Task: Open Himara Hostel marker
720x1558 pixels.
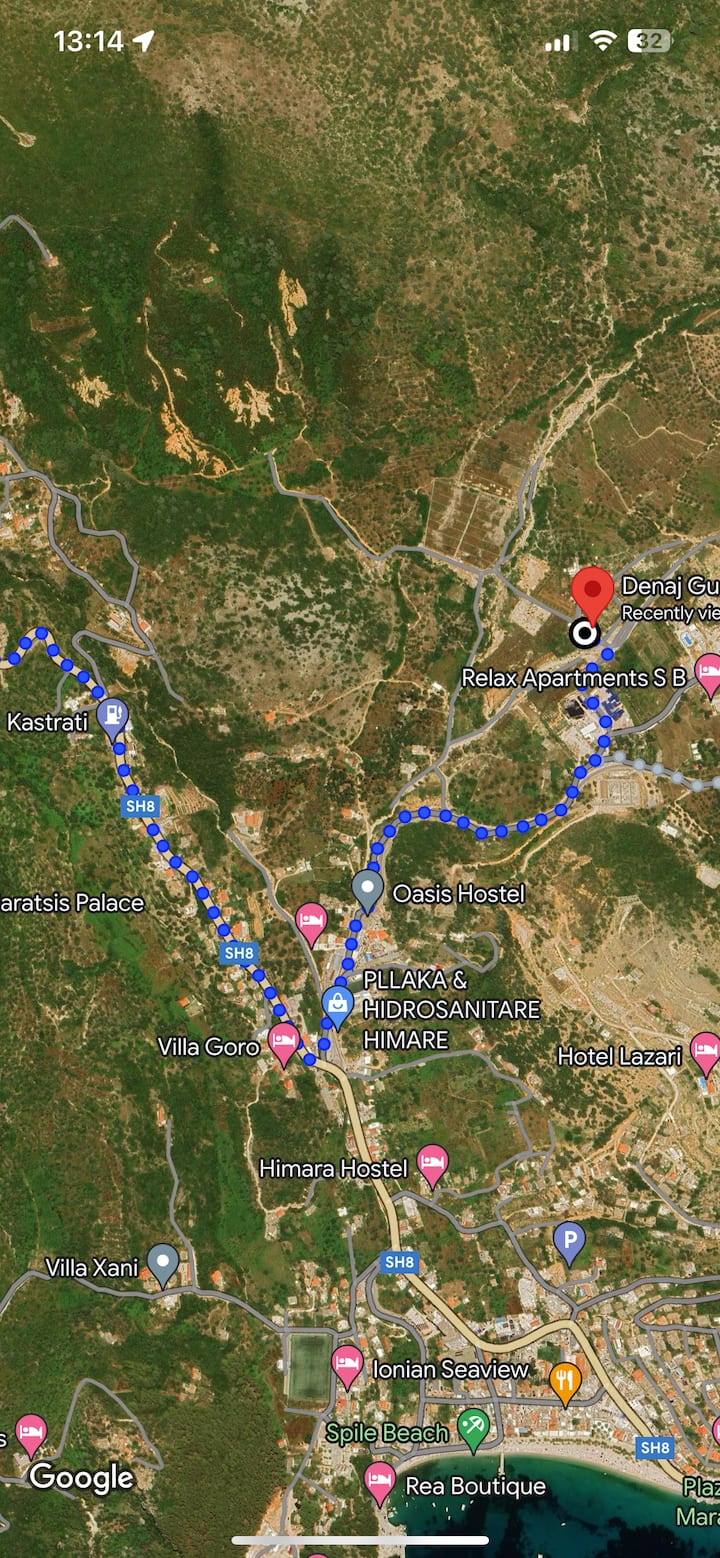Action: coord(432,1163)
